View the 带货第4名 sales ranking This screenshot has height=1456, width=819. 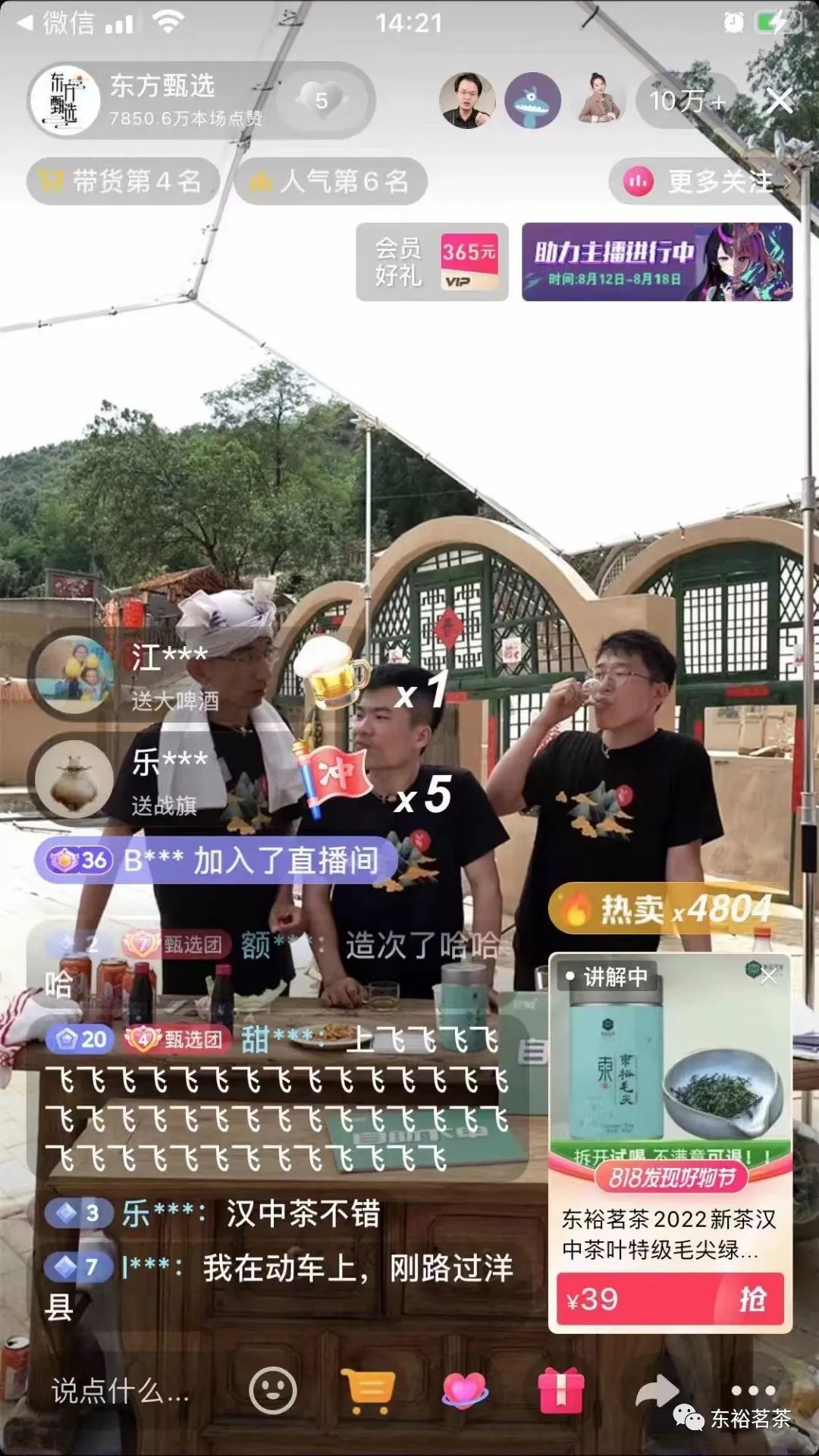coord(123,182)
